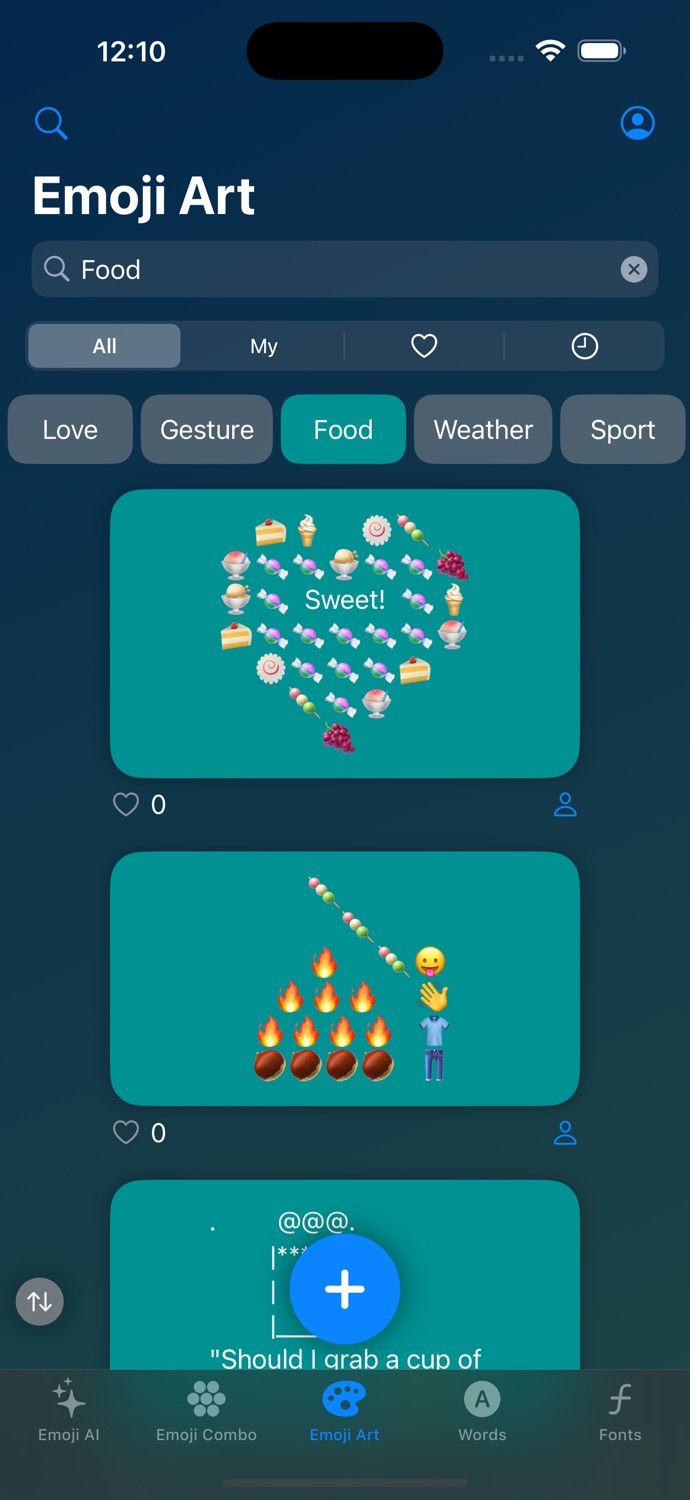Screen dimensions: 690x1500
Task: Create new emoji art with plus button
Action: (345, 1289)
